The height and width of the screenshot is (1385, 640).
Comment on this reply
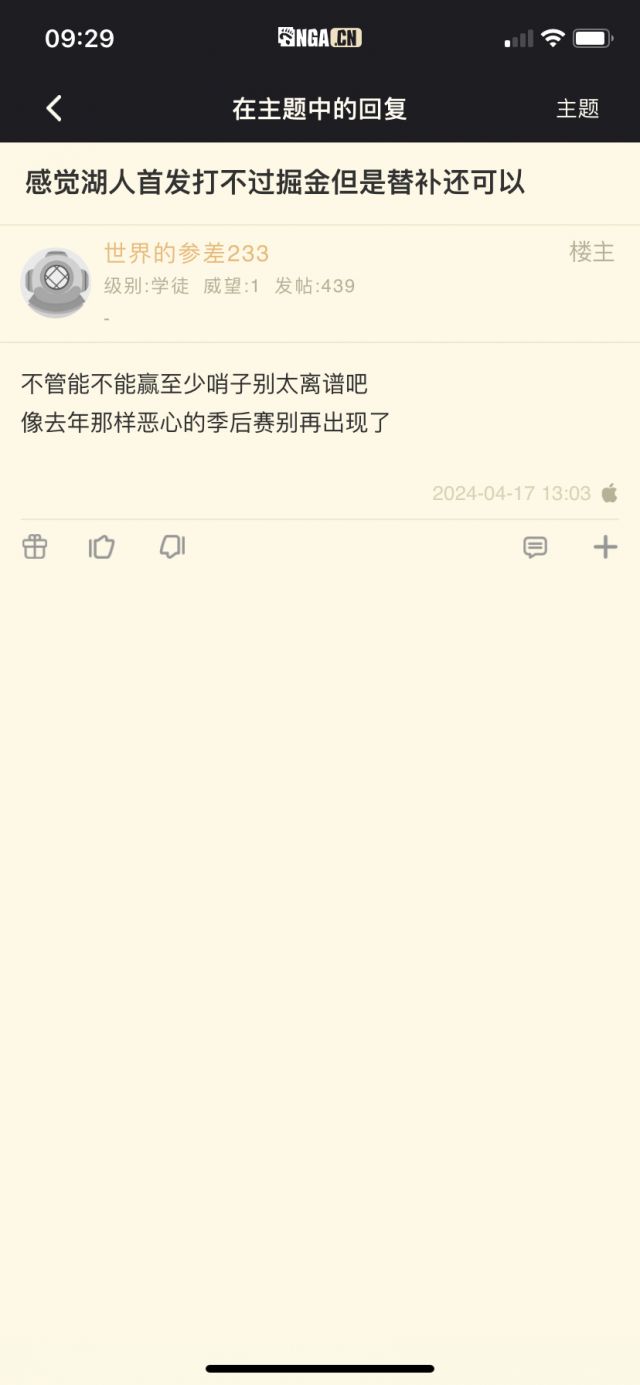point(536,547)
